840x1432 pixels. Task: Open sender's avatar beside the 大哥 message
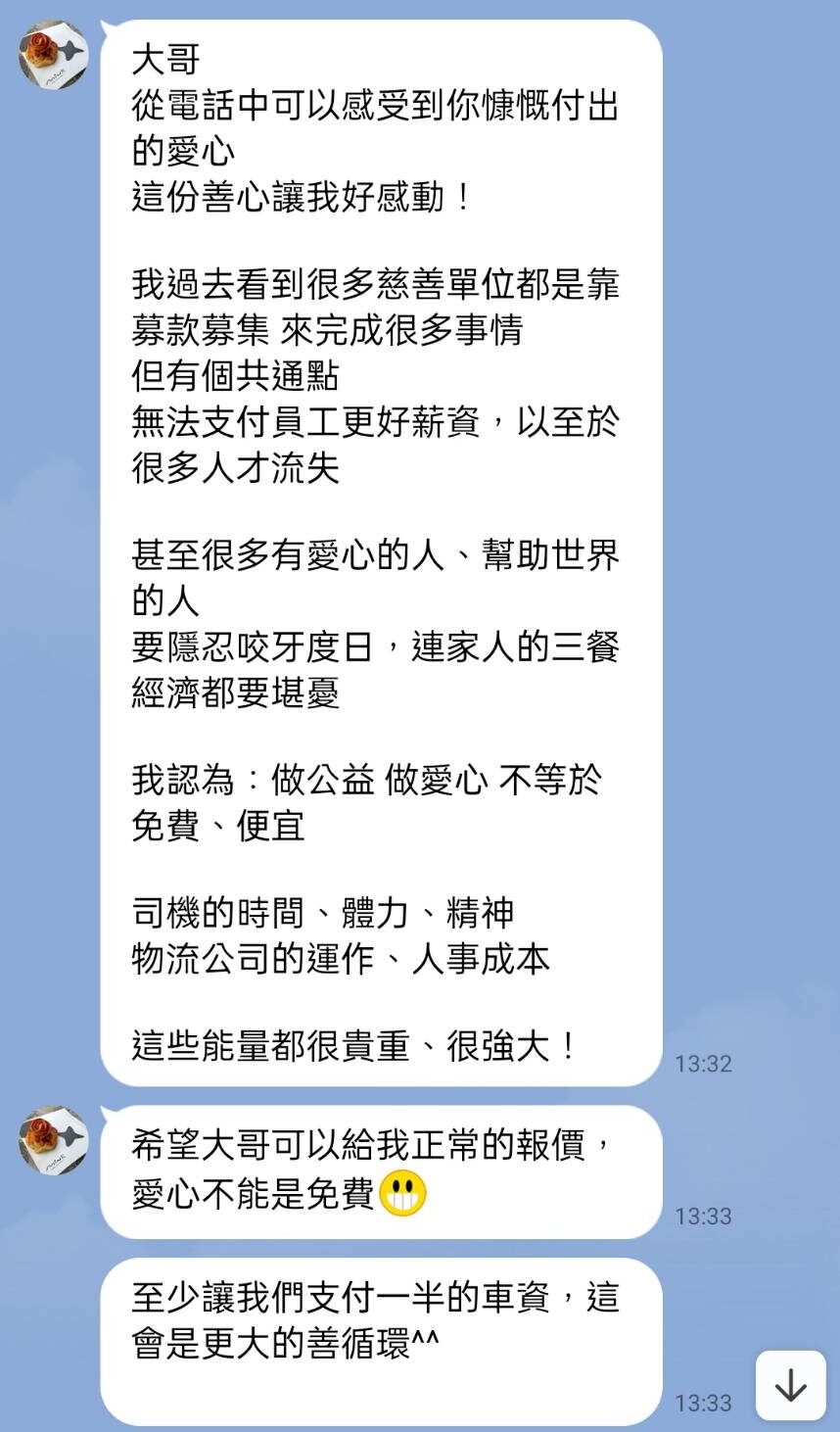point(53,54)
